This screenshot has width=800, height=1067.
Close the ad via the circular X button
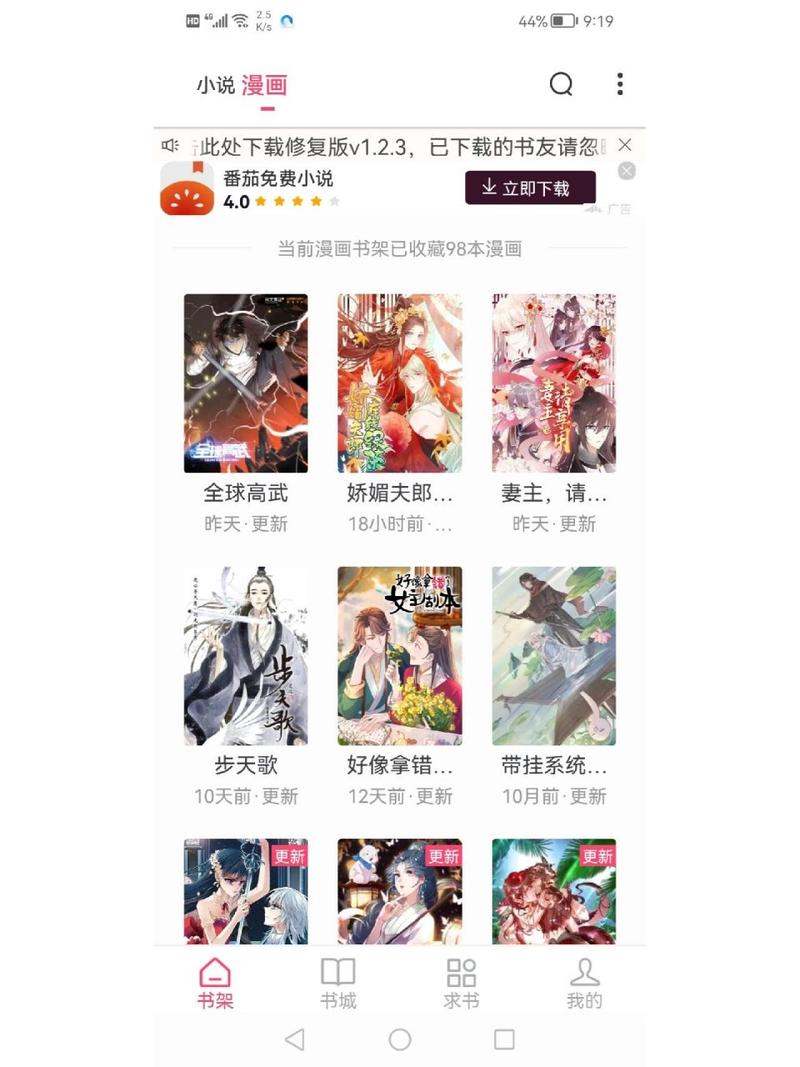tap(626, 170)
